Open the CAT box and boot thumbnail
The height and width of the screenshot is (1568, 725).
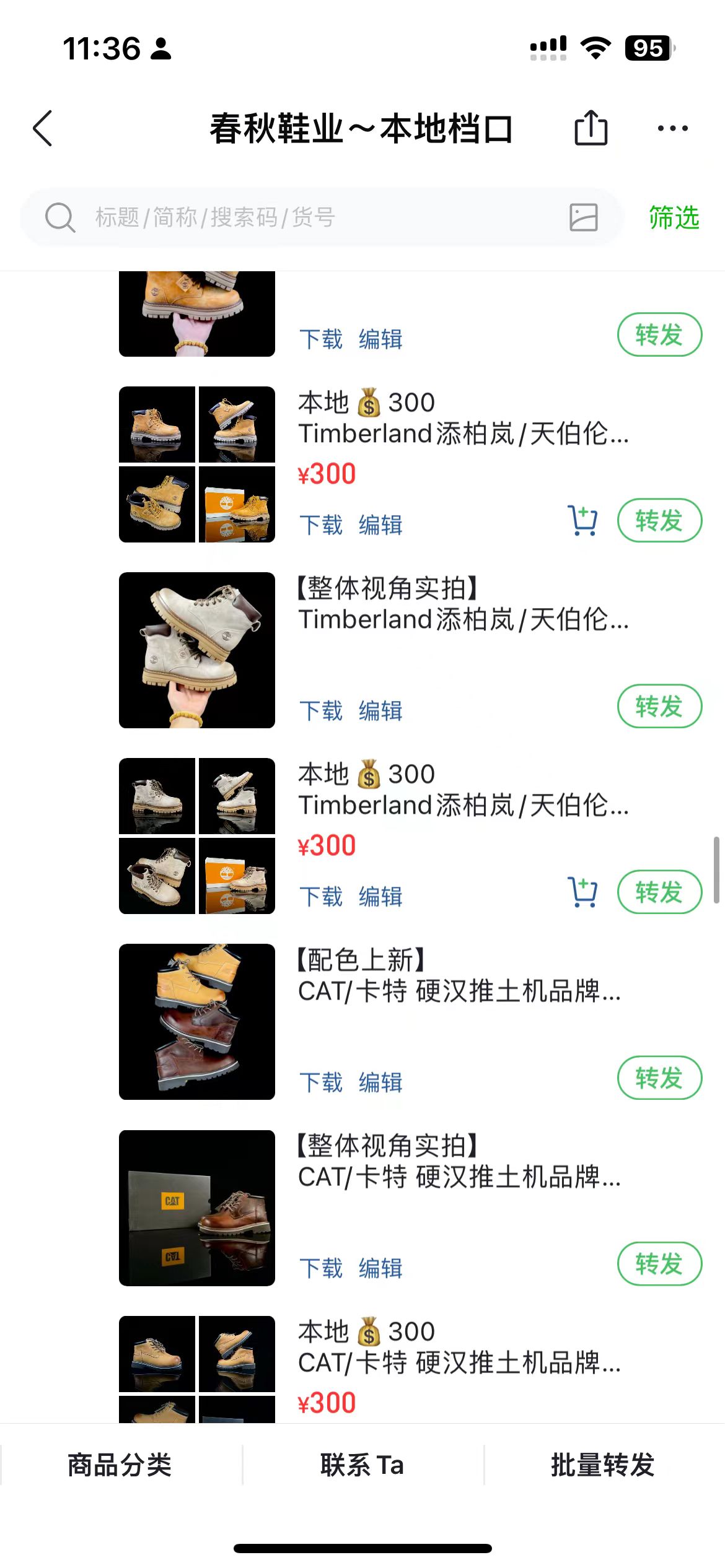tap(197, 1208)
